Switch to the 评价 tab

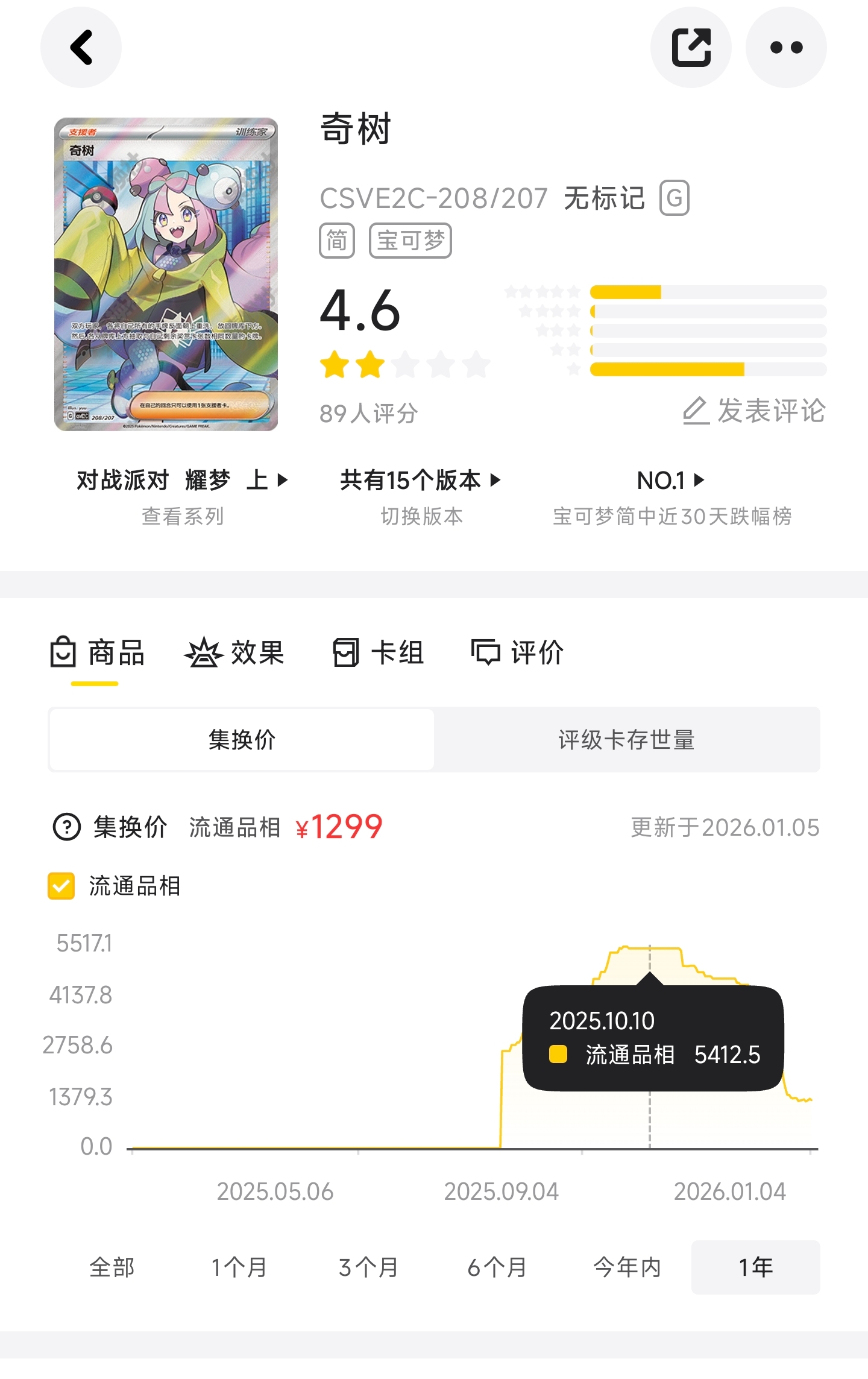pos(517,653)
